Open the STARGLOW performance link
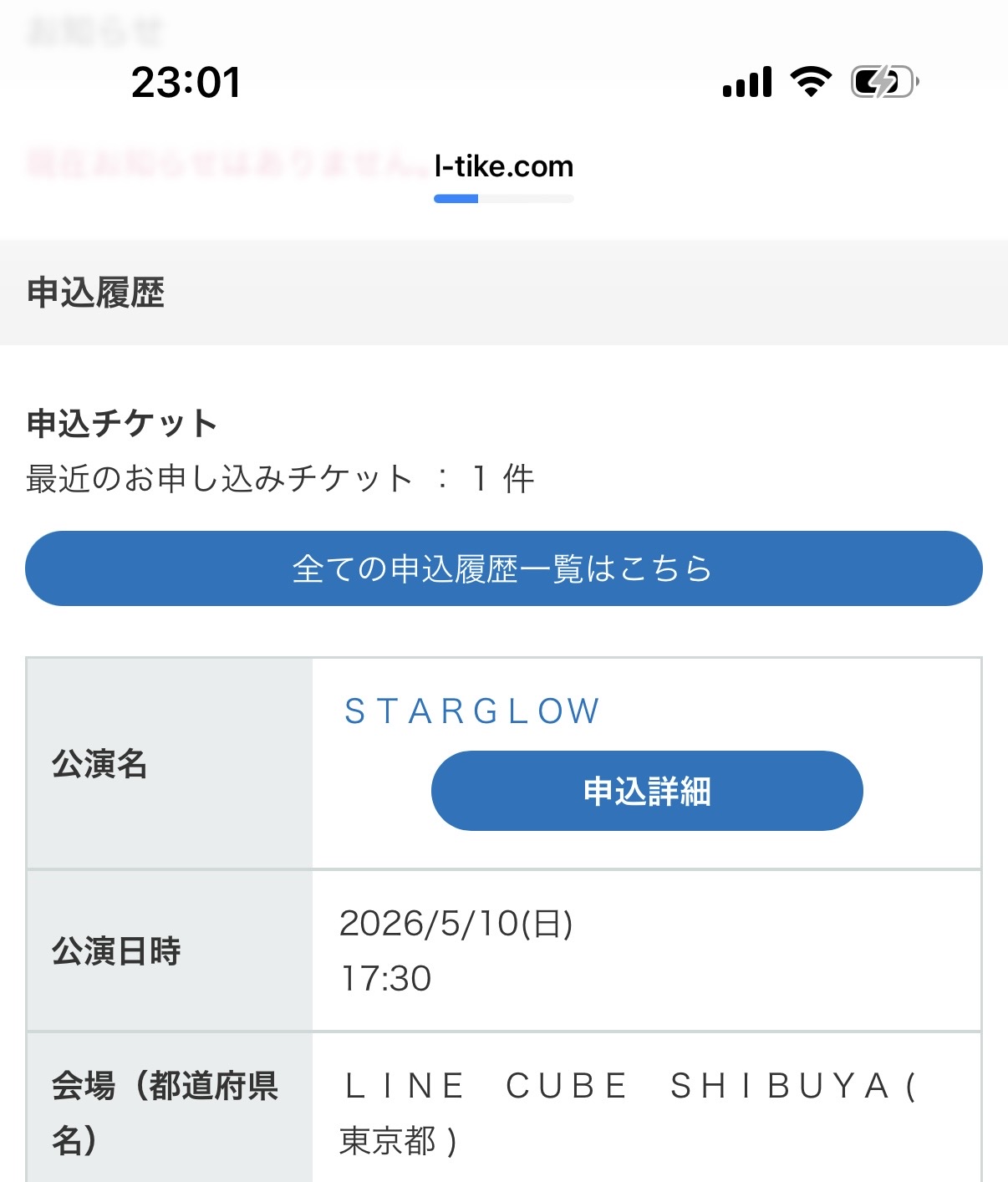The height and width of the screenshot is (1182, 1008). click(x=472, y=711)
